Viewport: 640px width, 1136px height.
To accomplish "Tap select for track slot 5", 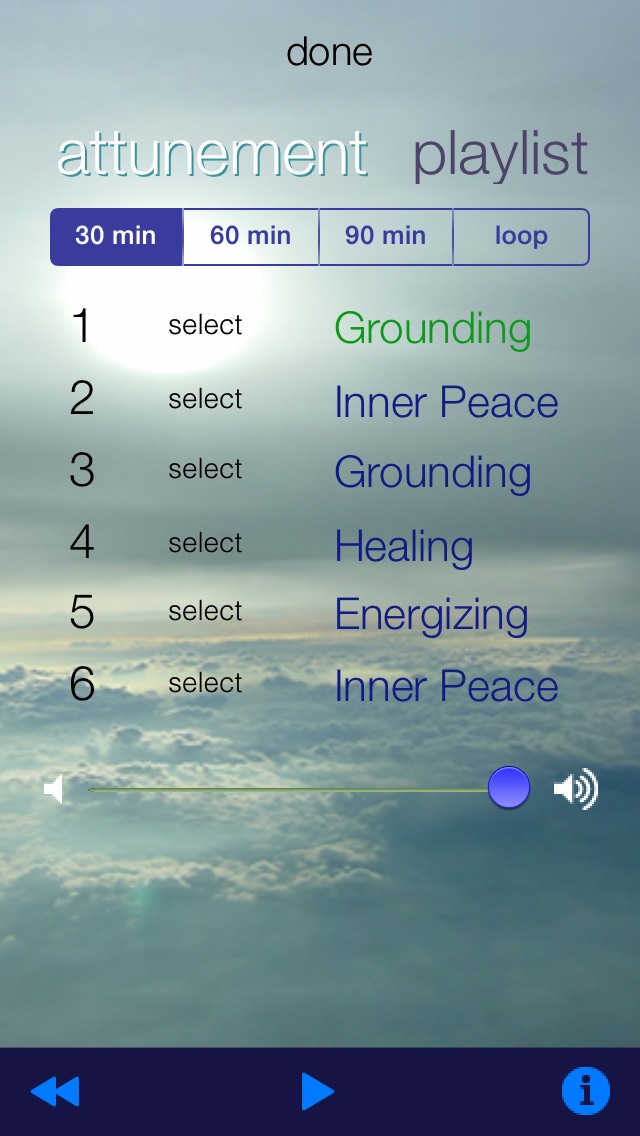I will tap(205, 612).
